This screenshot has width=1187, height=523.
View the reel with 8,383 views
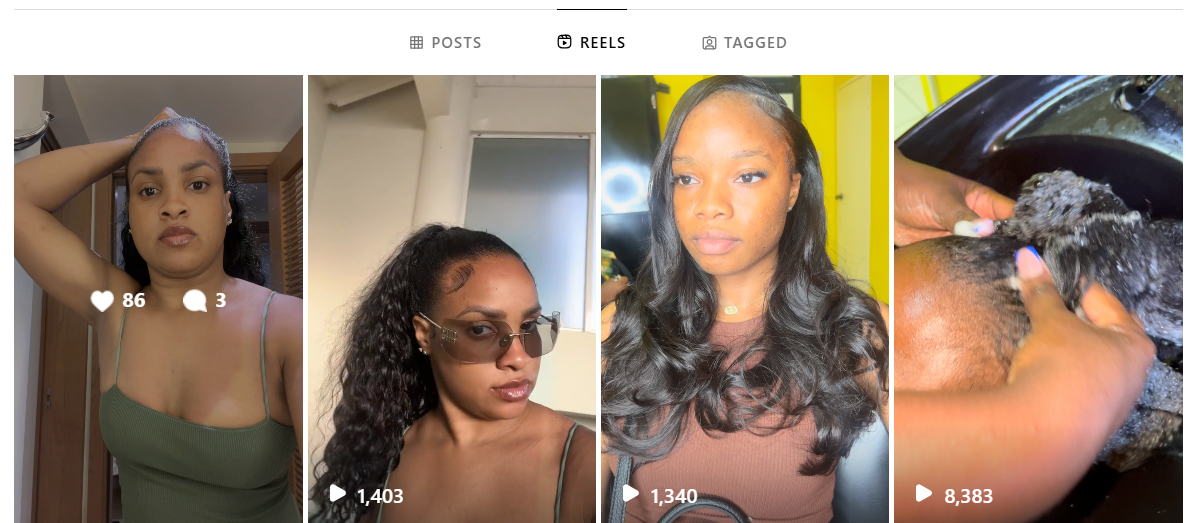click(1038, 300)
